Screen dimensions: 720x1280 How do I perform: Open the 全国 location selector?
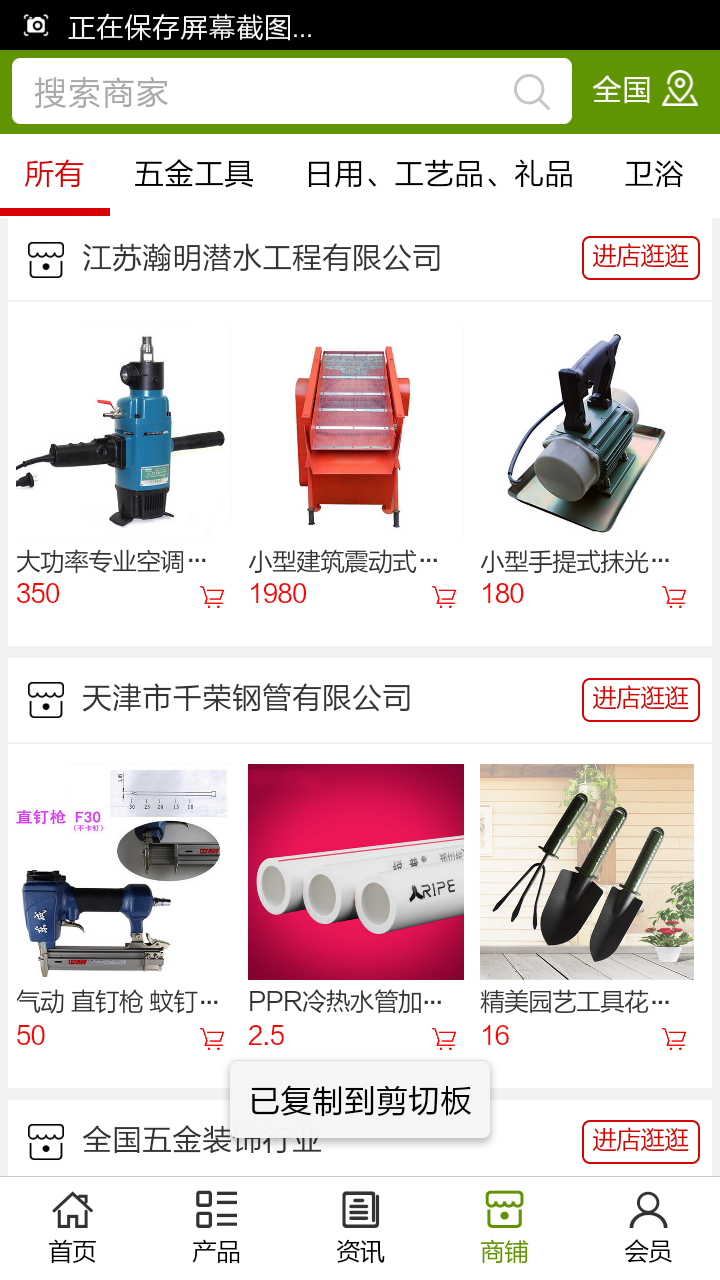[x=645, y=90]
